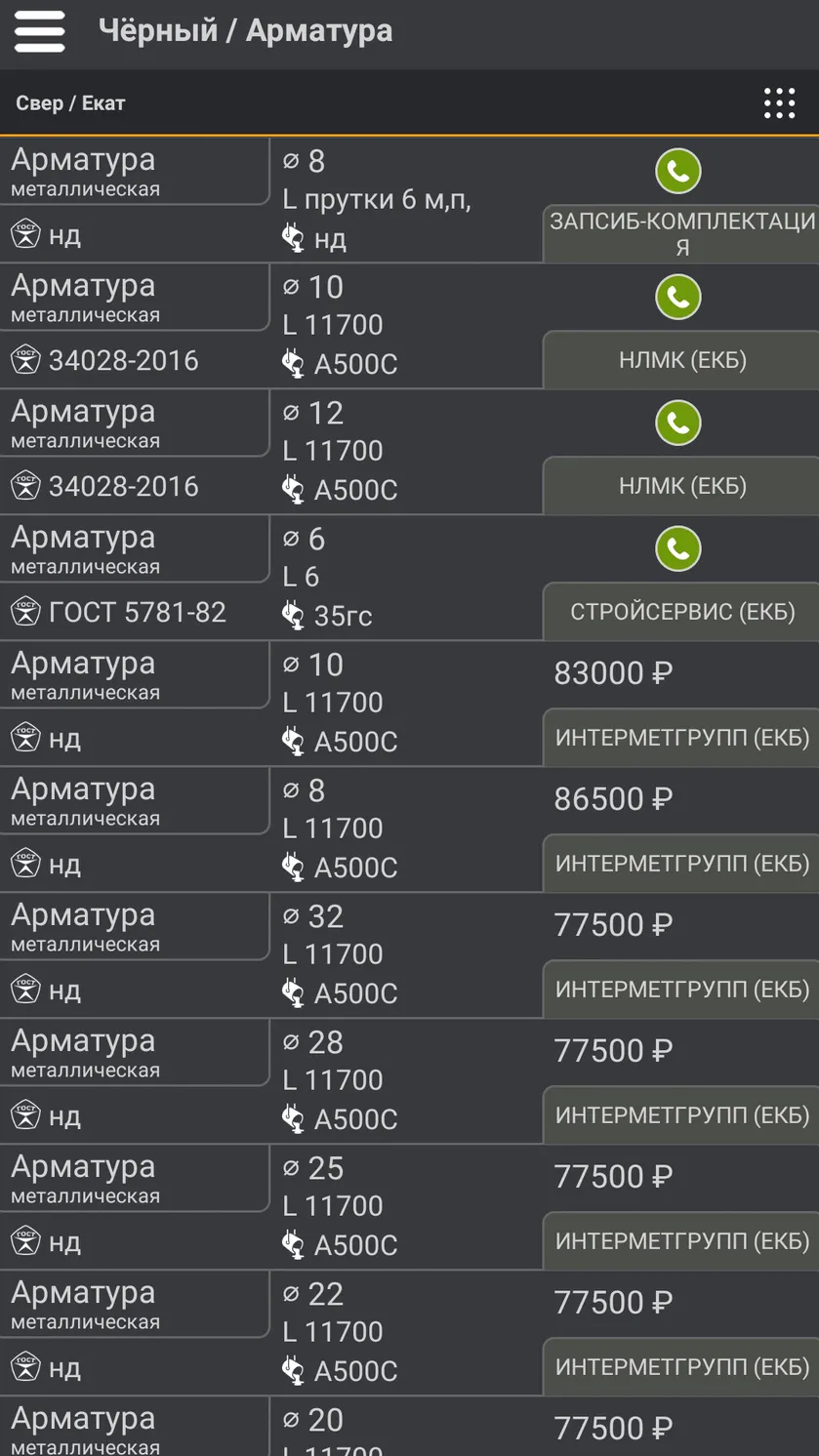Open supplier ЗАПСИБ-КОМПЛЕКТАЦИЯ

[681, 234]
